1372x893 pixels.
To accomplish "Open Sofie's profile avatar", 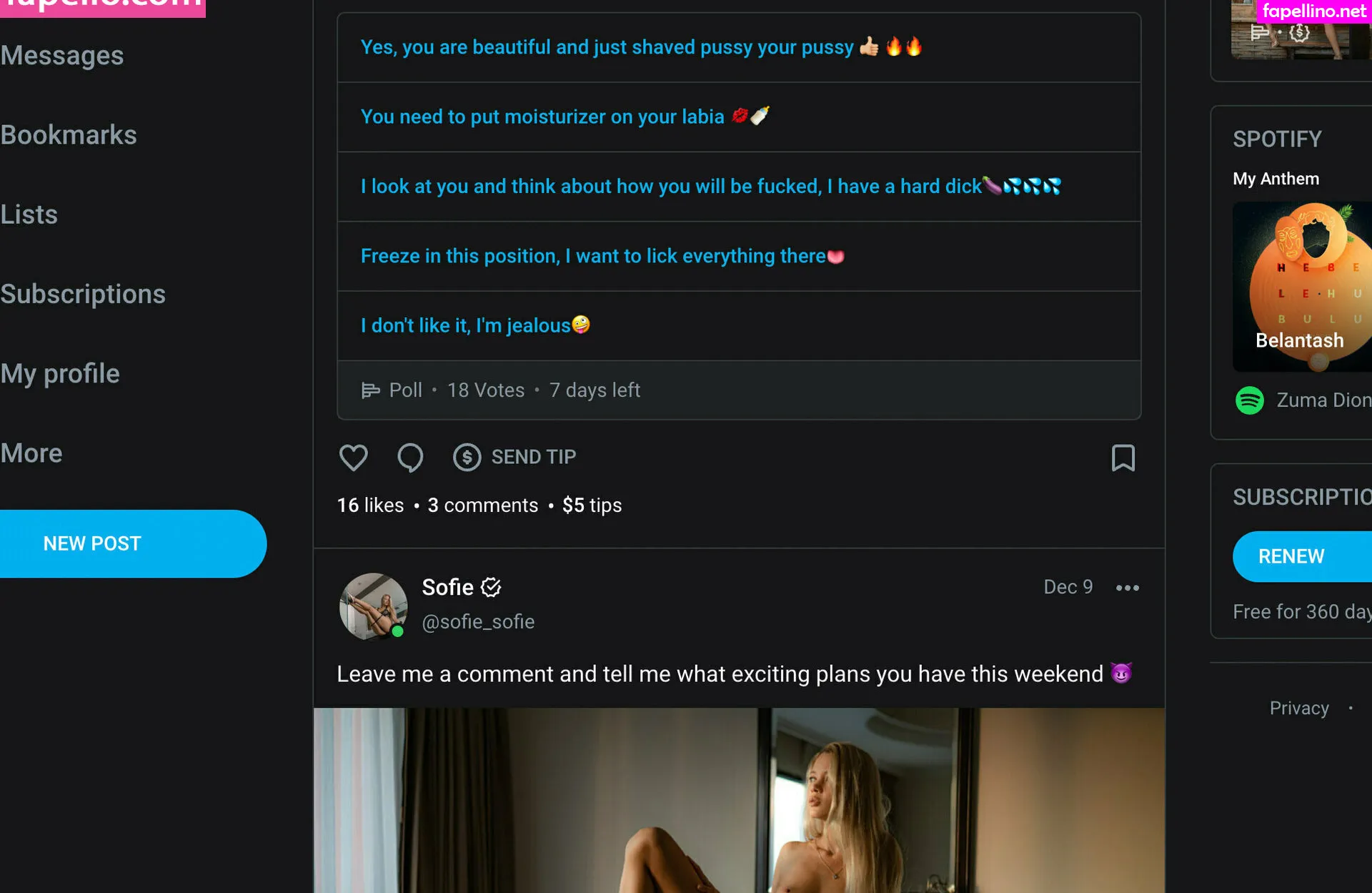I will [372, 606].
